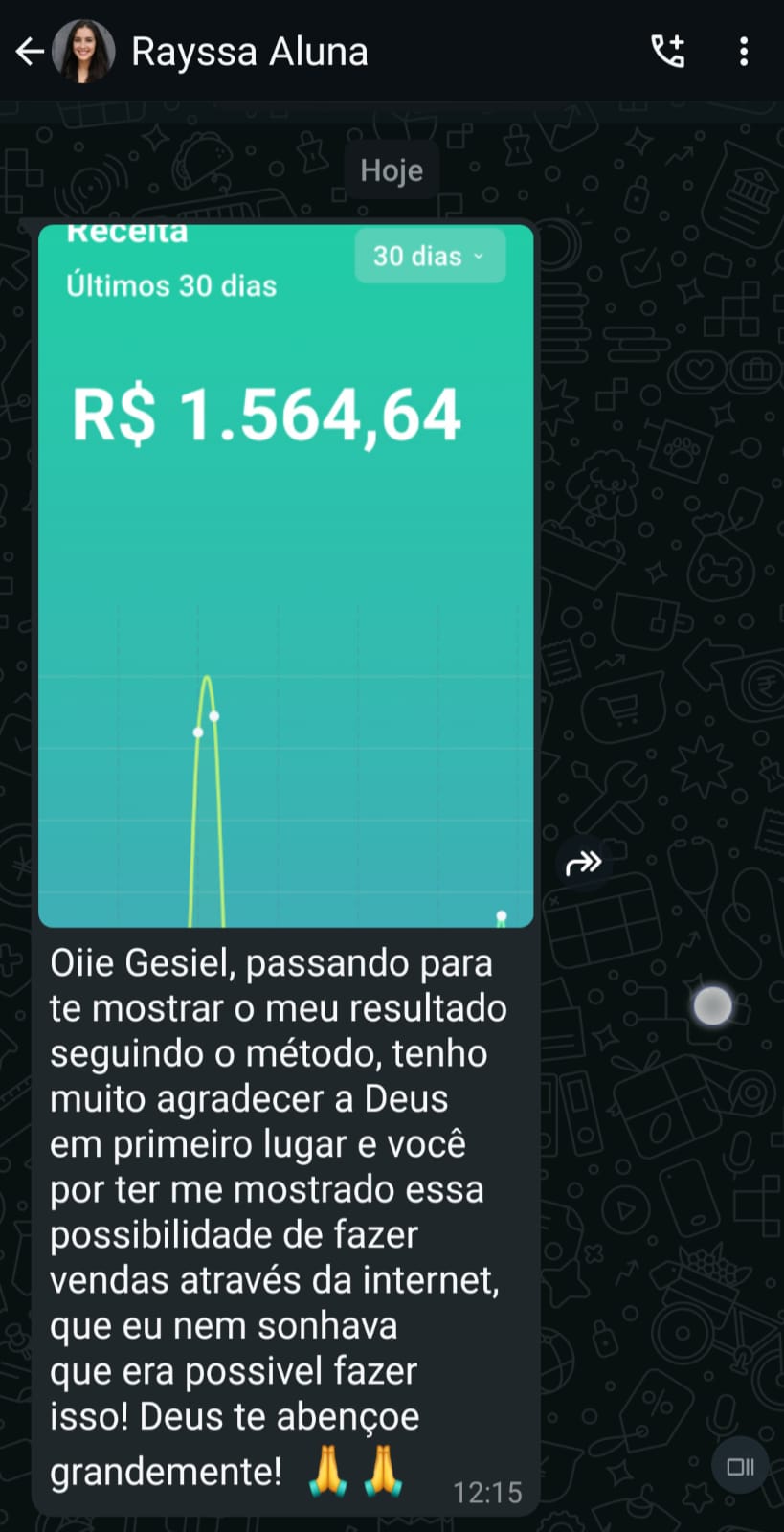Viewport: 784px width, 1532px height.
Task: Open the revenue image in the message
Action: click(285, 574)
